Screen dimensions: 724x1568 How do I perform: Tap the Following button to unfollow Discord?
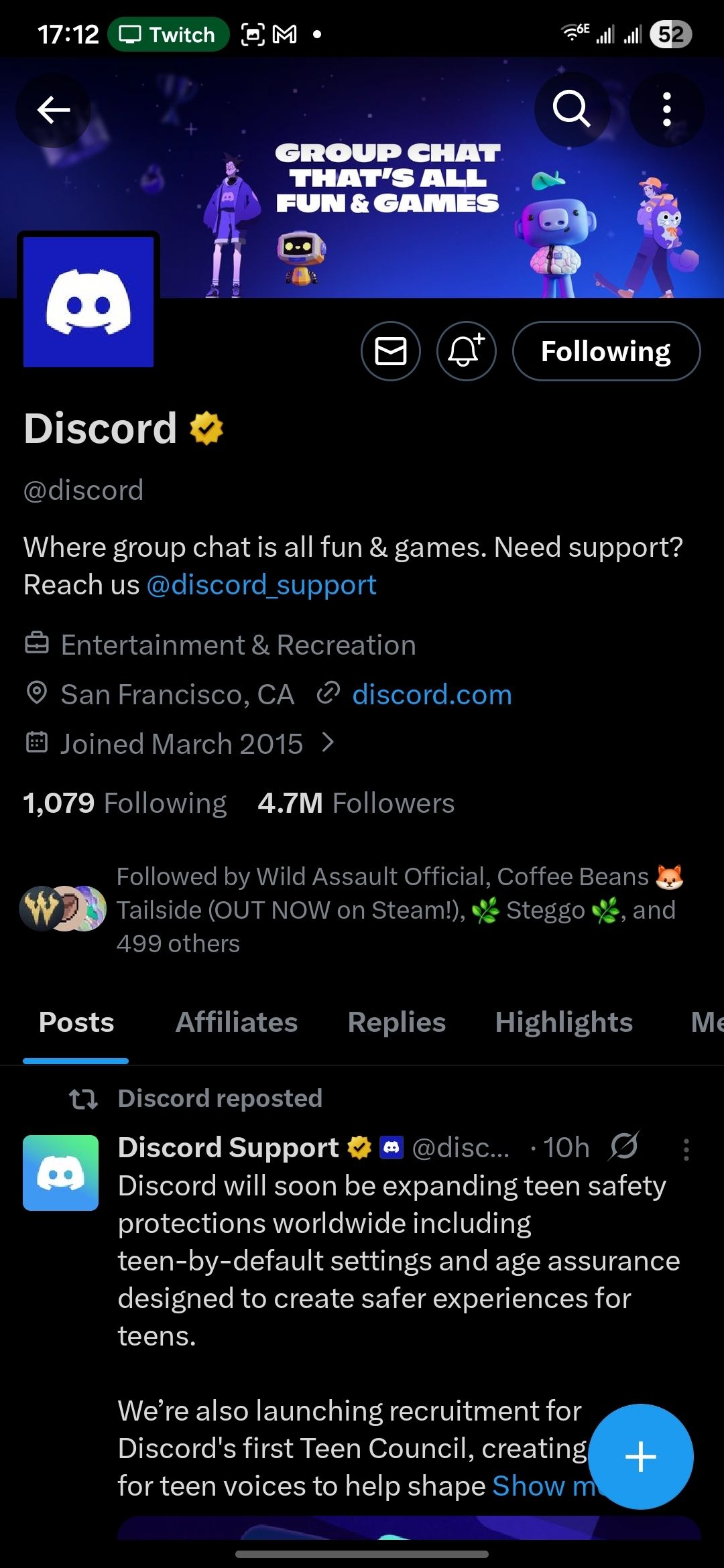point(605,351)
